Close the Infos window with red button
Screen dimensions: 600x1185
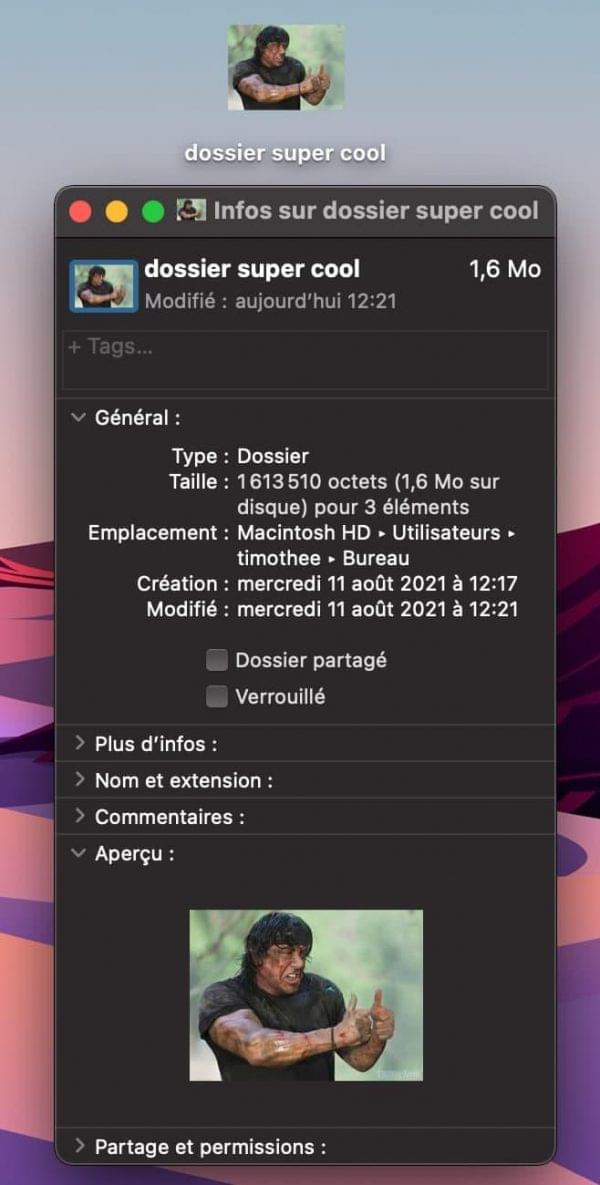tap(80, 211)
